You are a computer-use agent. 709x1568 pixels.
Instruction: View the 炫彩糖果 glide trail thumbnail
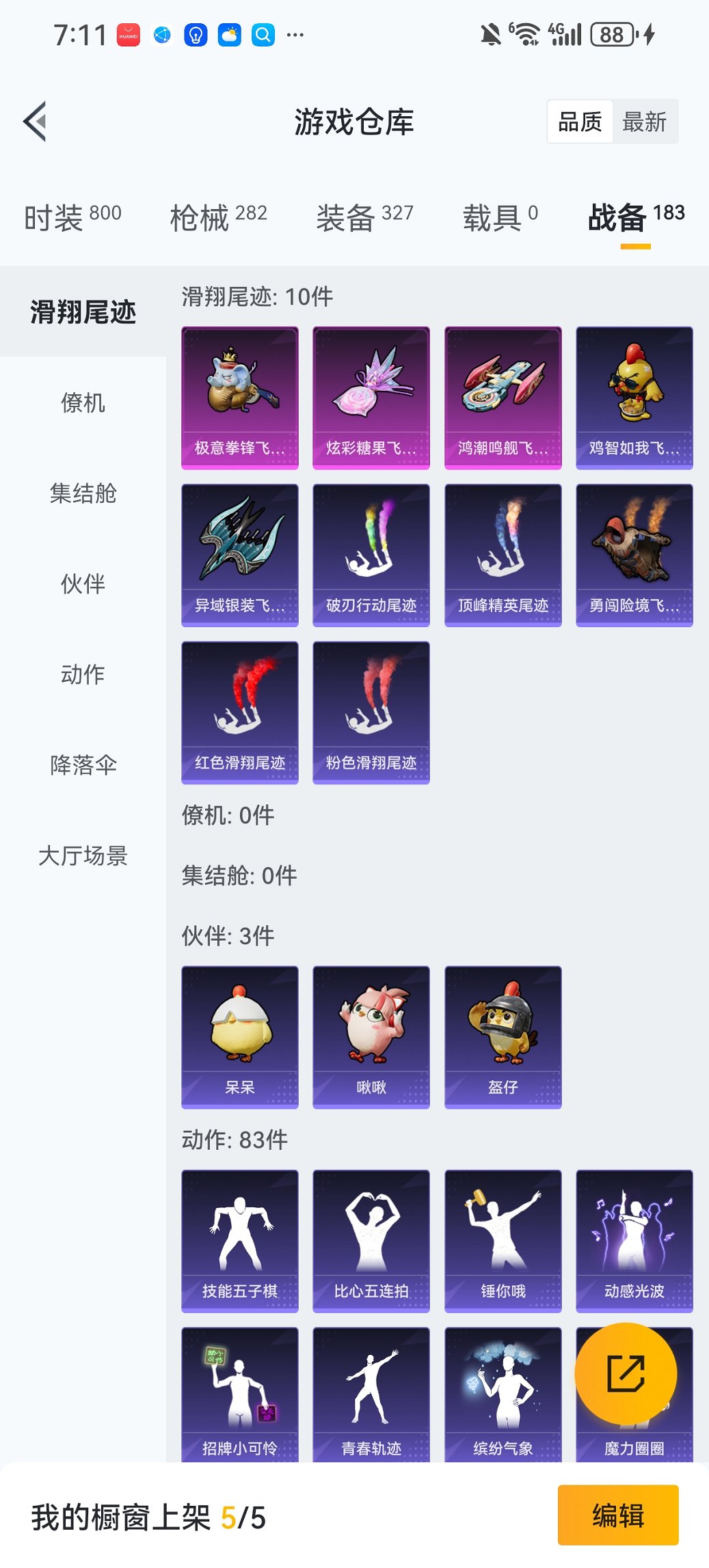tap(371, 396)
